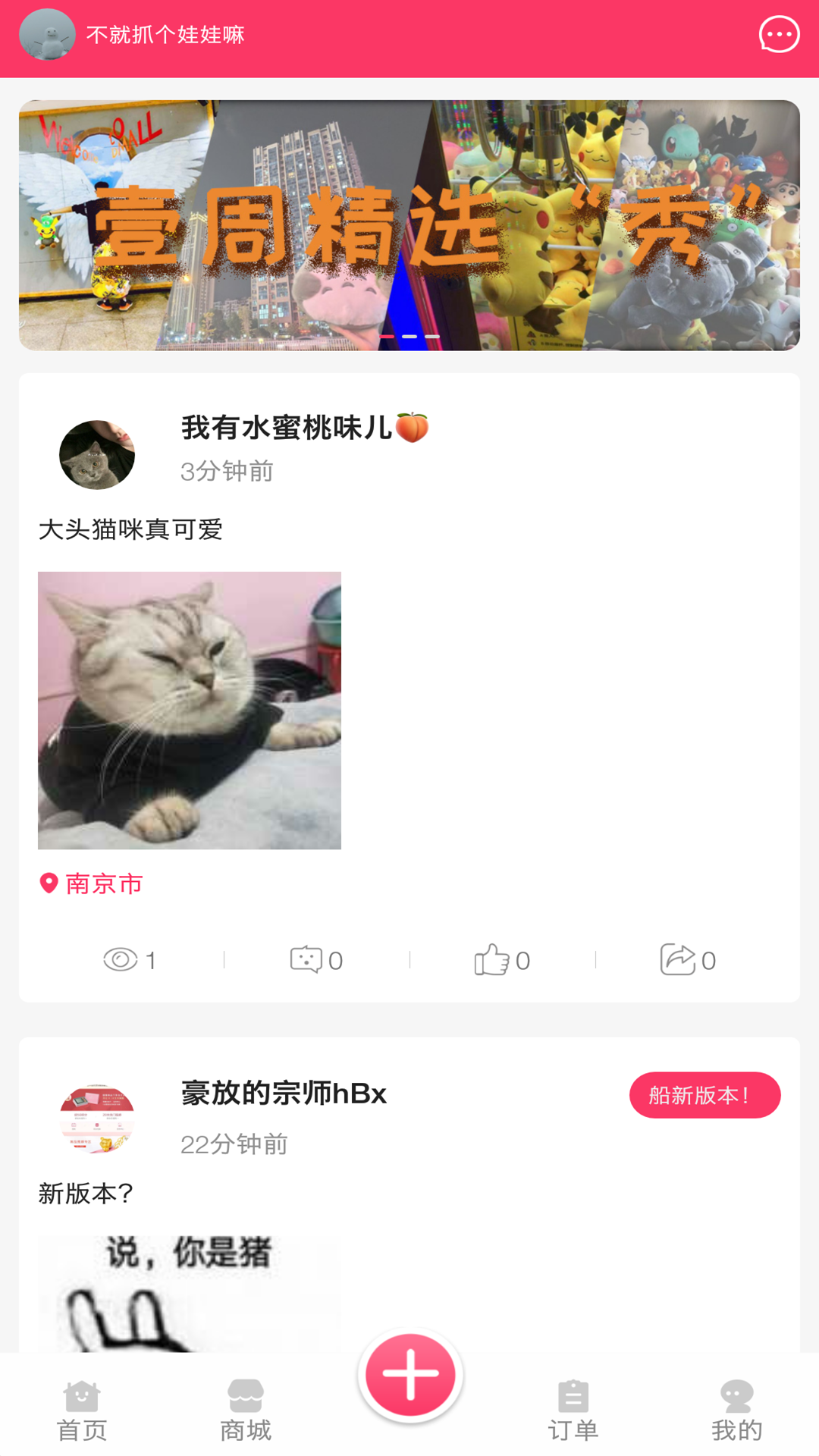Open the view count eye icon
The width and height of the screenshot is (819, 1456).
point(121,959)
